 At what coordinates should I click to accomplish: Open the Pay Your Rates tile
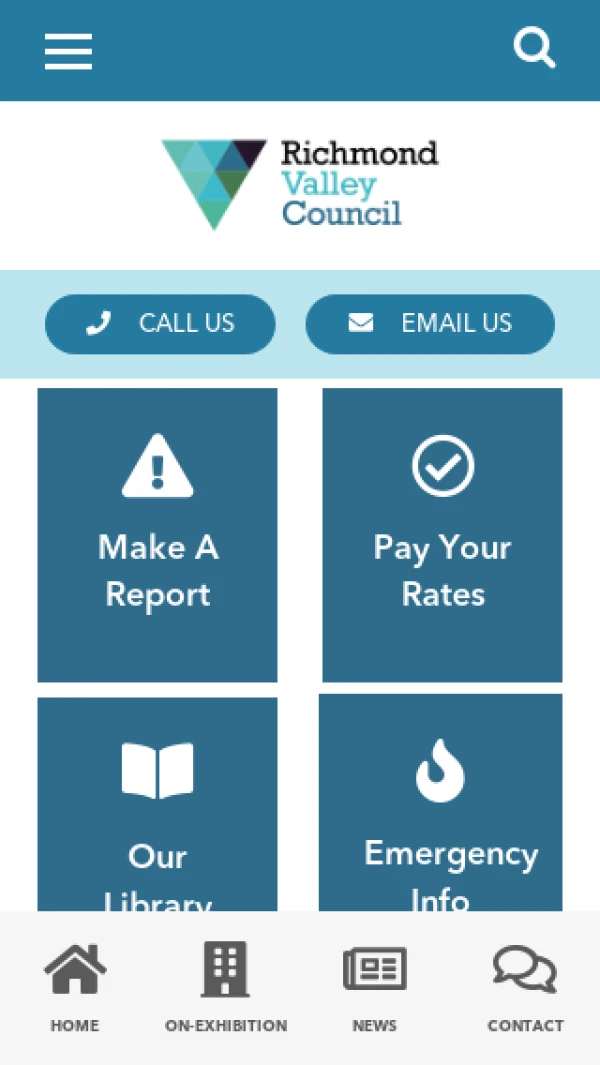442,535
